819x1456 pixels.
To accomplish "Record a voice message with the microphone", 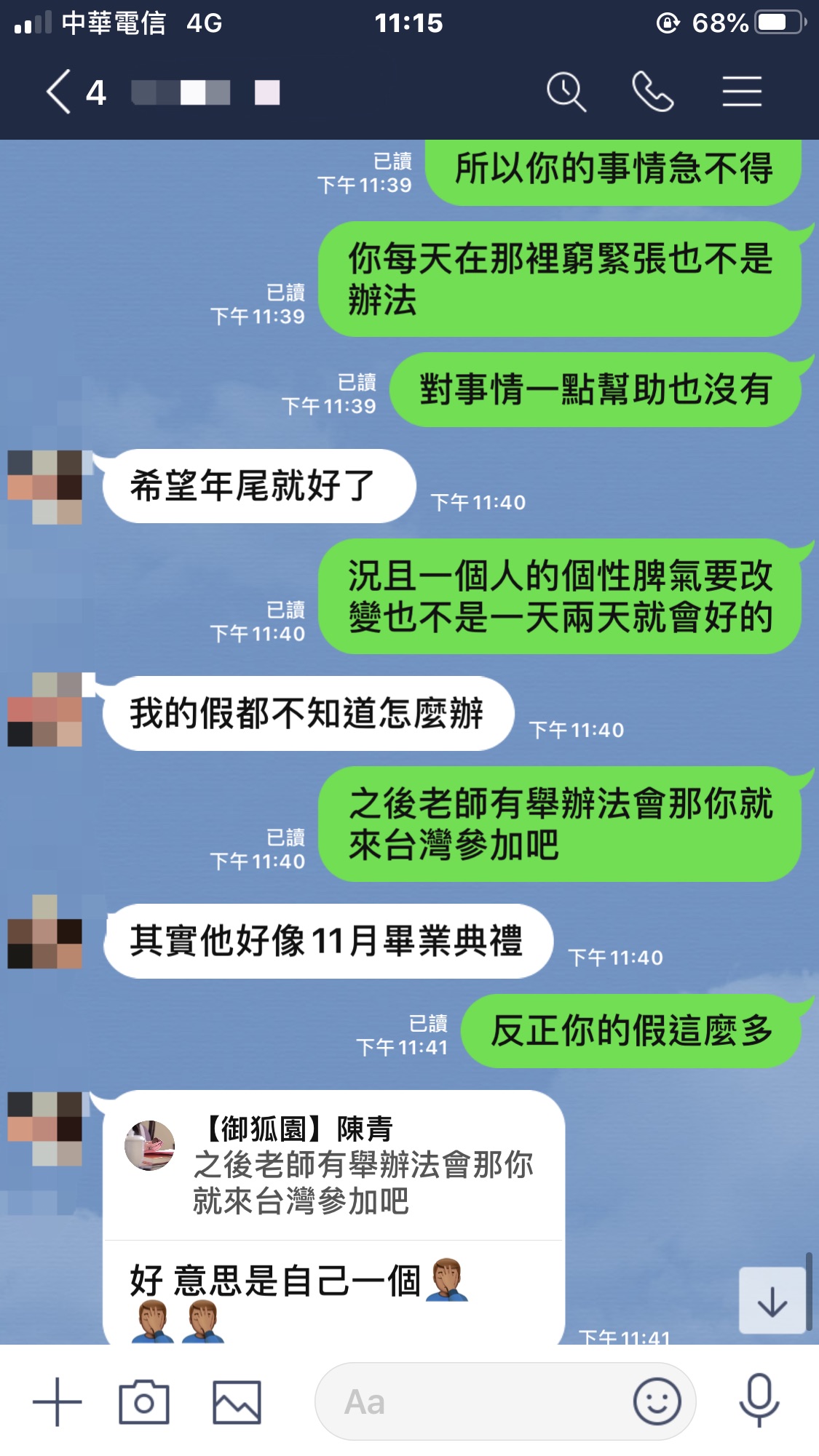I will click(x=759, y=1401).
